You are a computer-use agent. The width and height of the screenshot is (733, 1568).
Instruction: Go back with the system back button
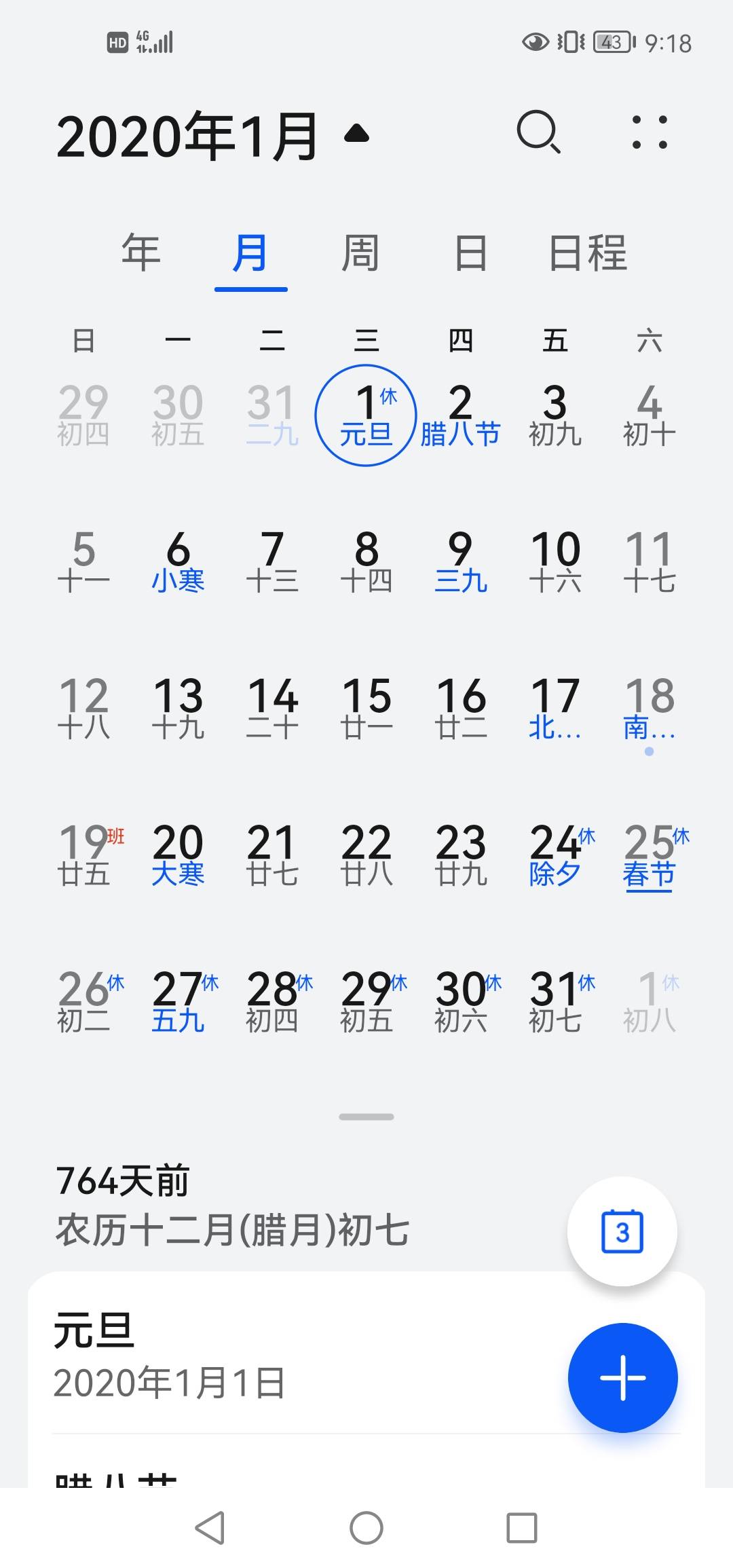pos(210,1528)
